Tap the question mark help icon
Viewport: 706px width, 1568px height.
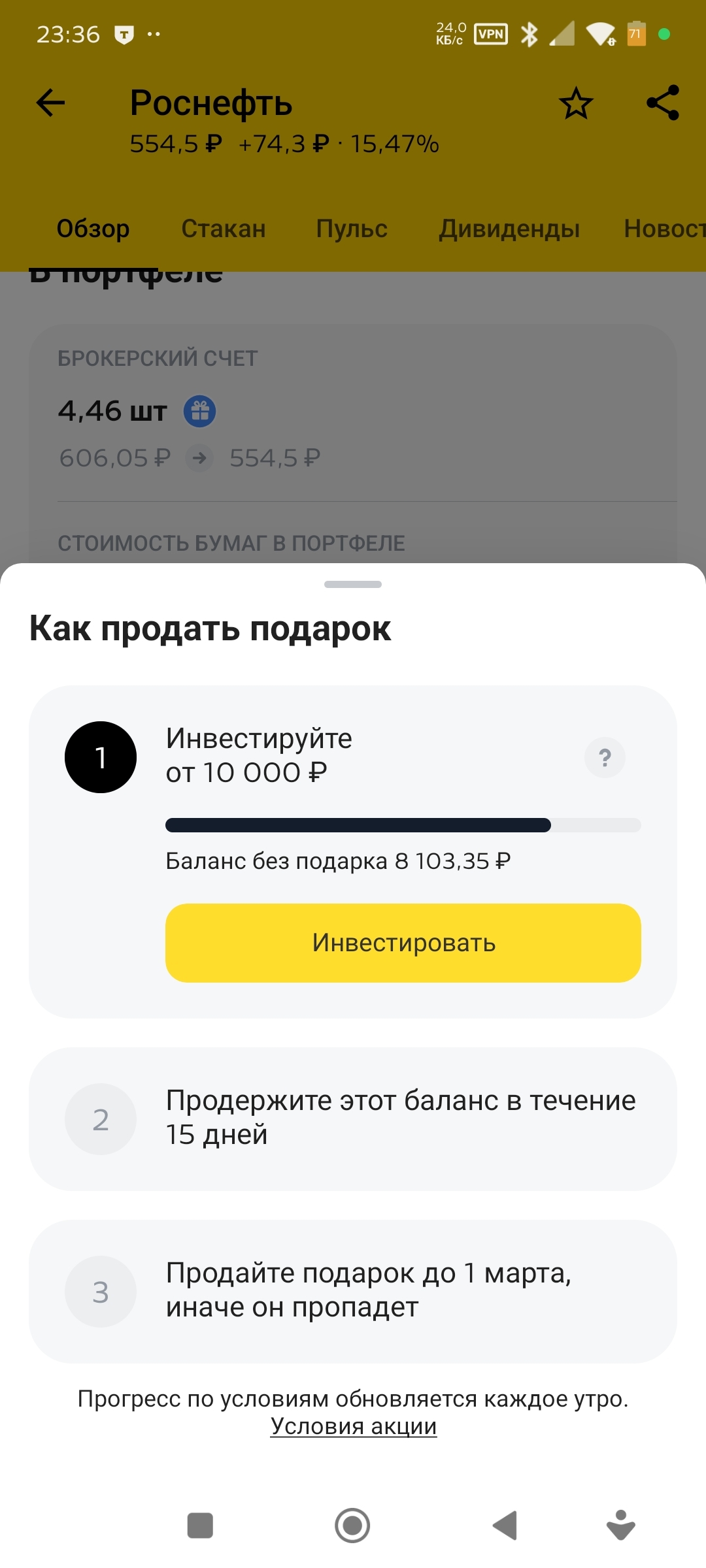click(605, 758)
